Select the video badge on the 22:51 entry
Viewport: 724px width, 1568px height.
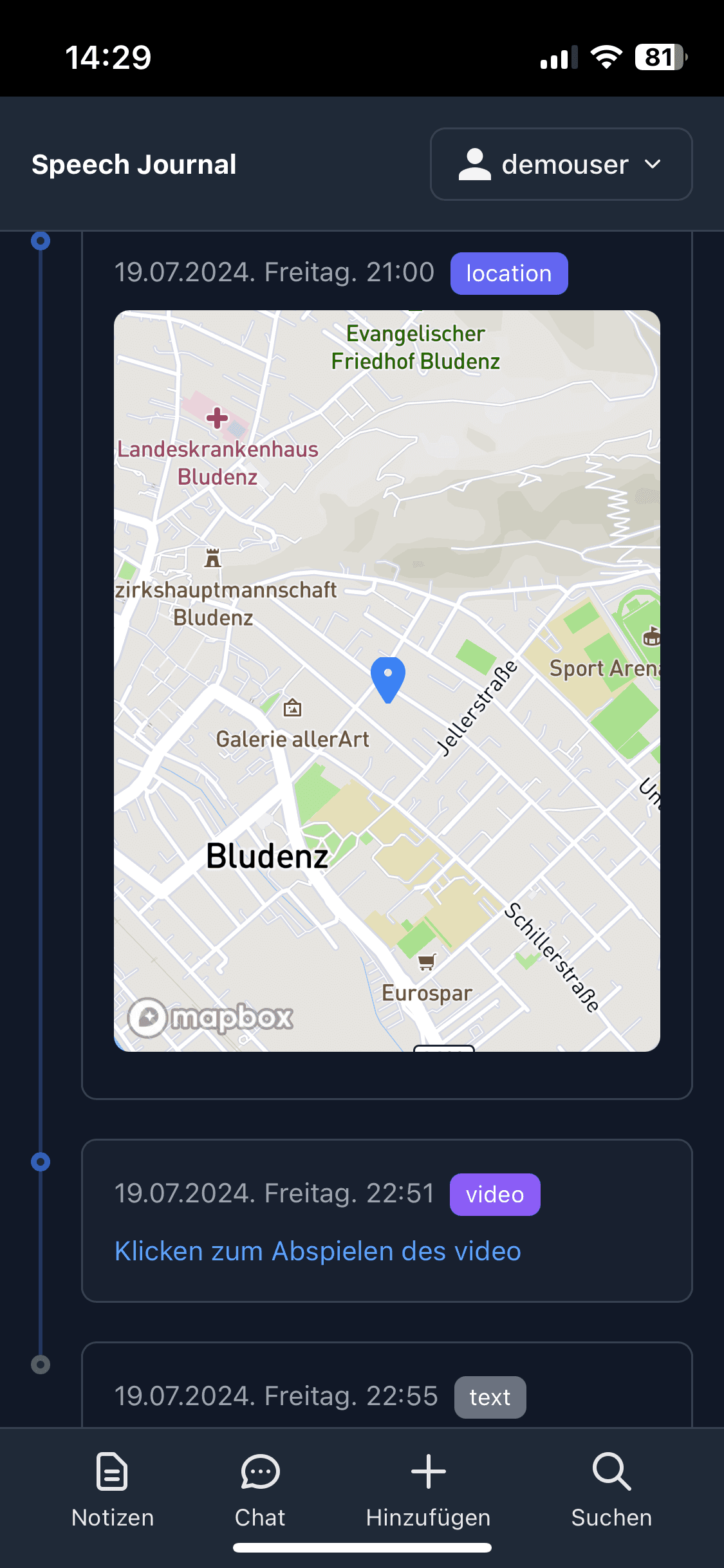click(x=494, y=1194)
